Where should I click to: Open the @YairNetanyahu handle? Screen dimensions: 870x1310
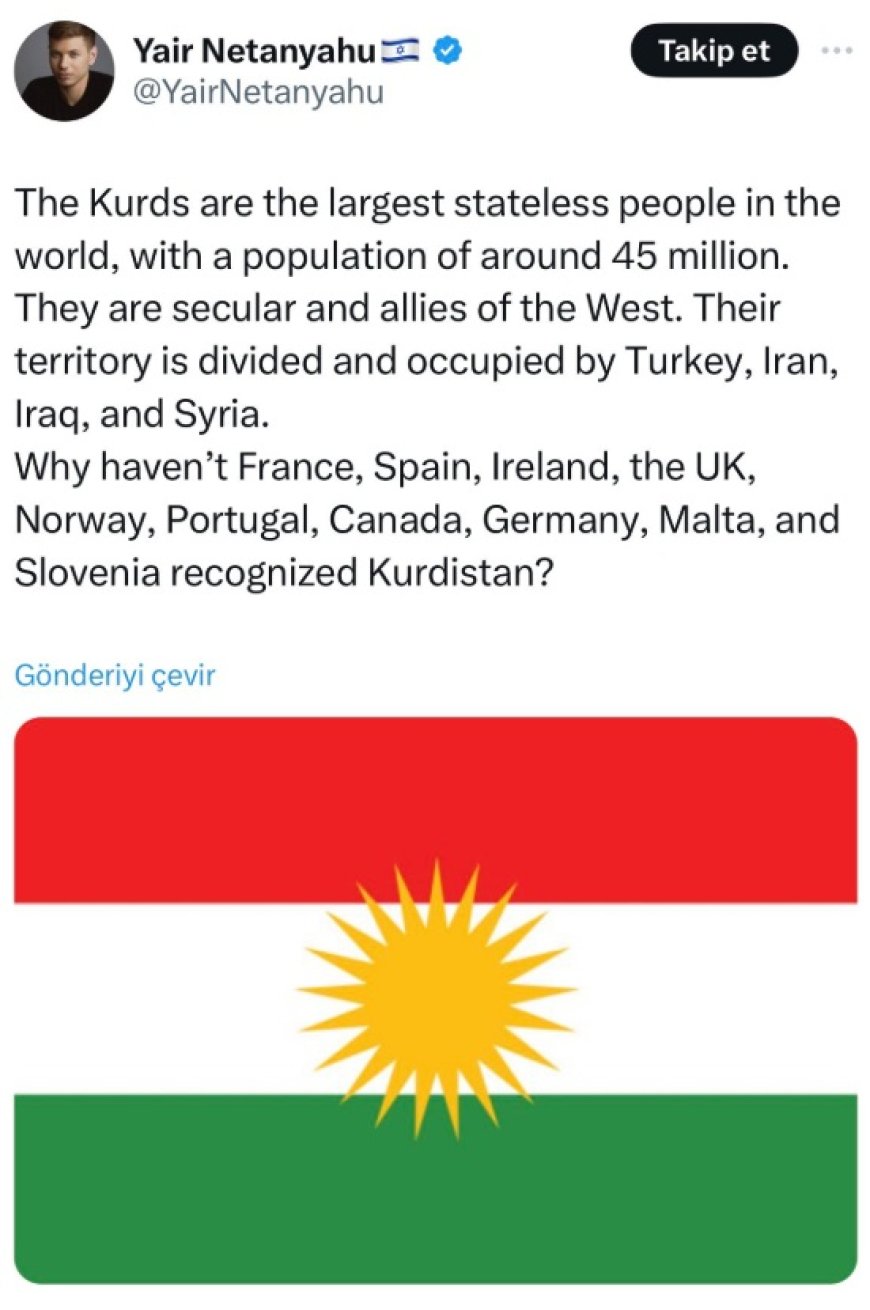(260, 92)
